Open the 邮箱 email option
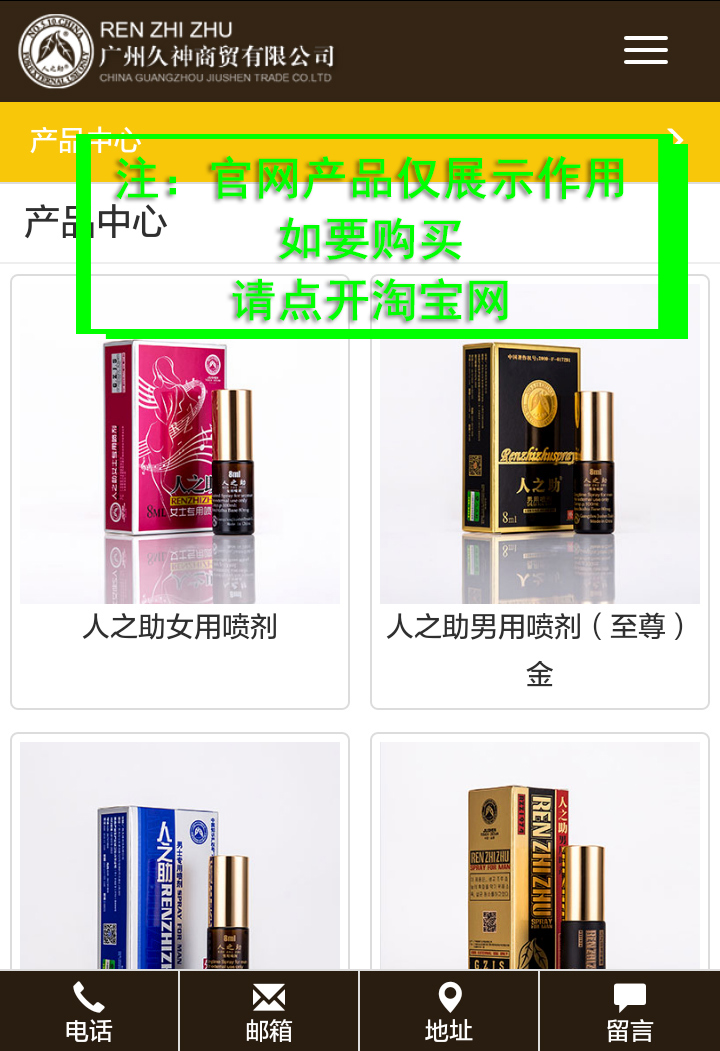This screenshot has height=1051, width=720. click(x=269, y=1012)
